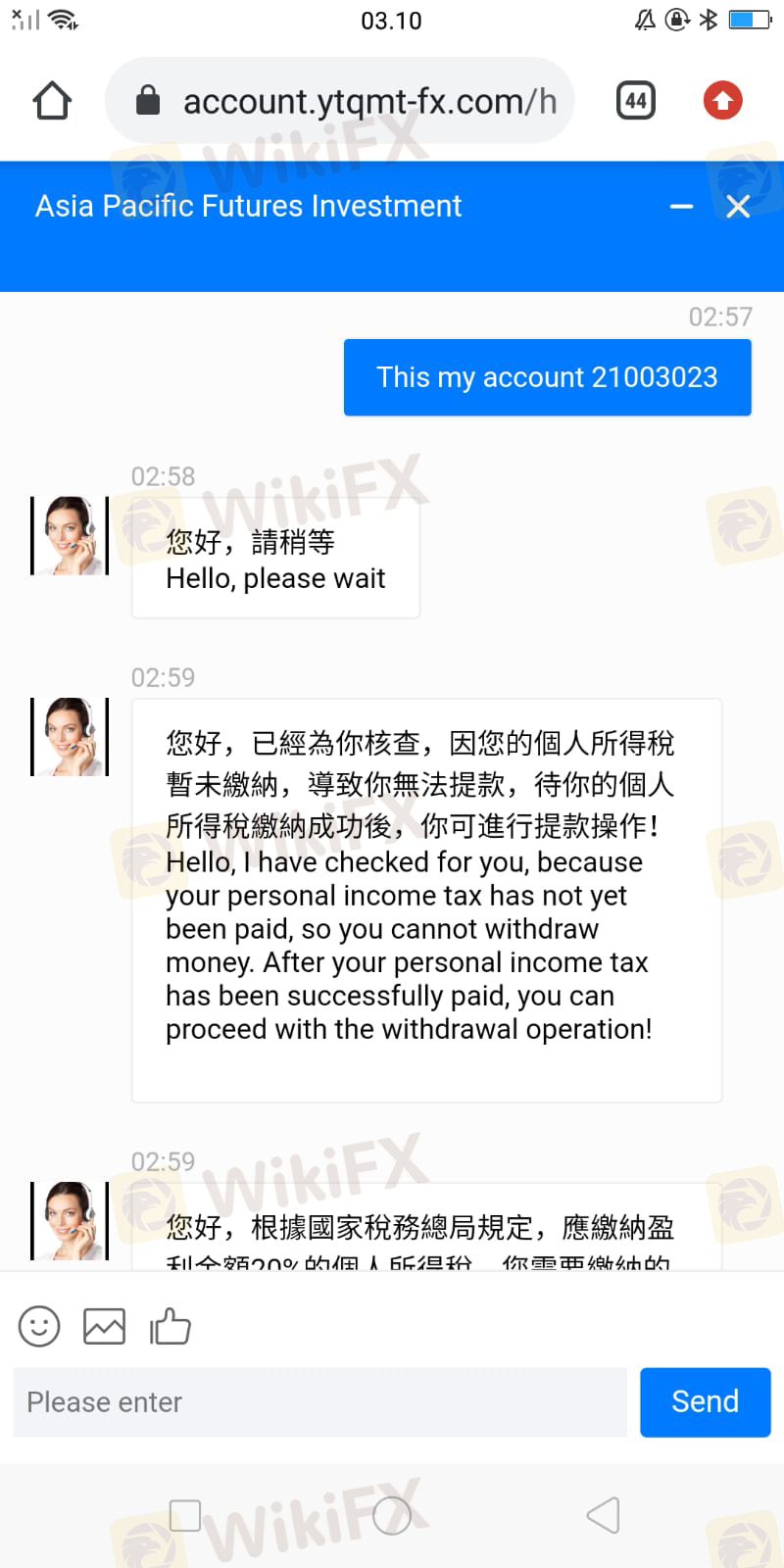This screenshot has height=1568, width=784.
Task: Rate the support with thumbs up
Action: [x=170, y=1326]
